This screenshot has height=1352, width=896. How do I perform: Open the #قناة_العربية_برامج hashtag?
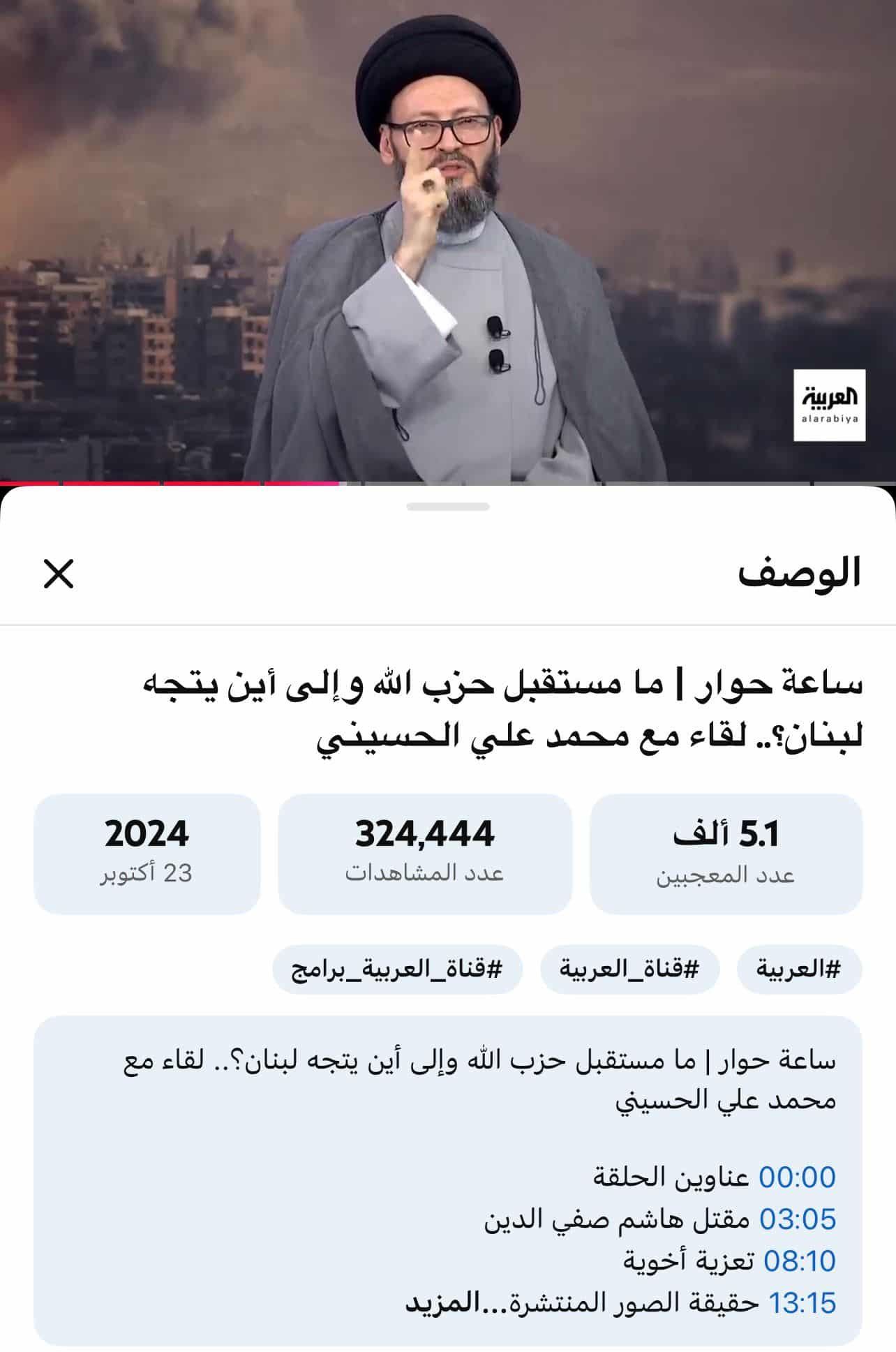396,970
